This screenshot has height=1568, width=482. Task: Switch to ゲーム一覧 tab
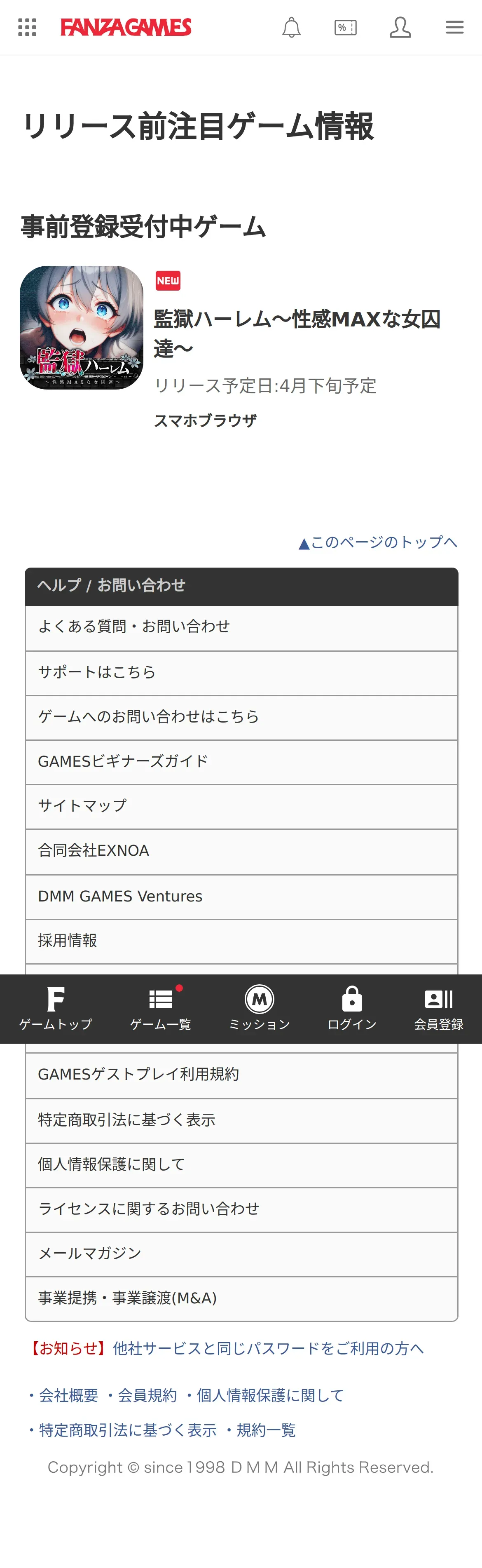(161, 1009)
